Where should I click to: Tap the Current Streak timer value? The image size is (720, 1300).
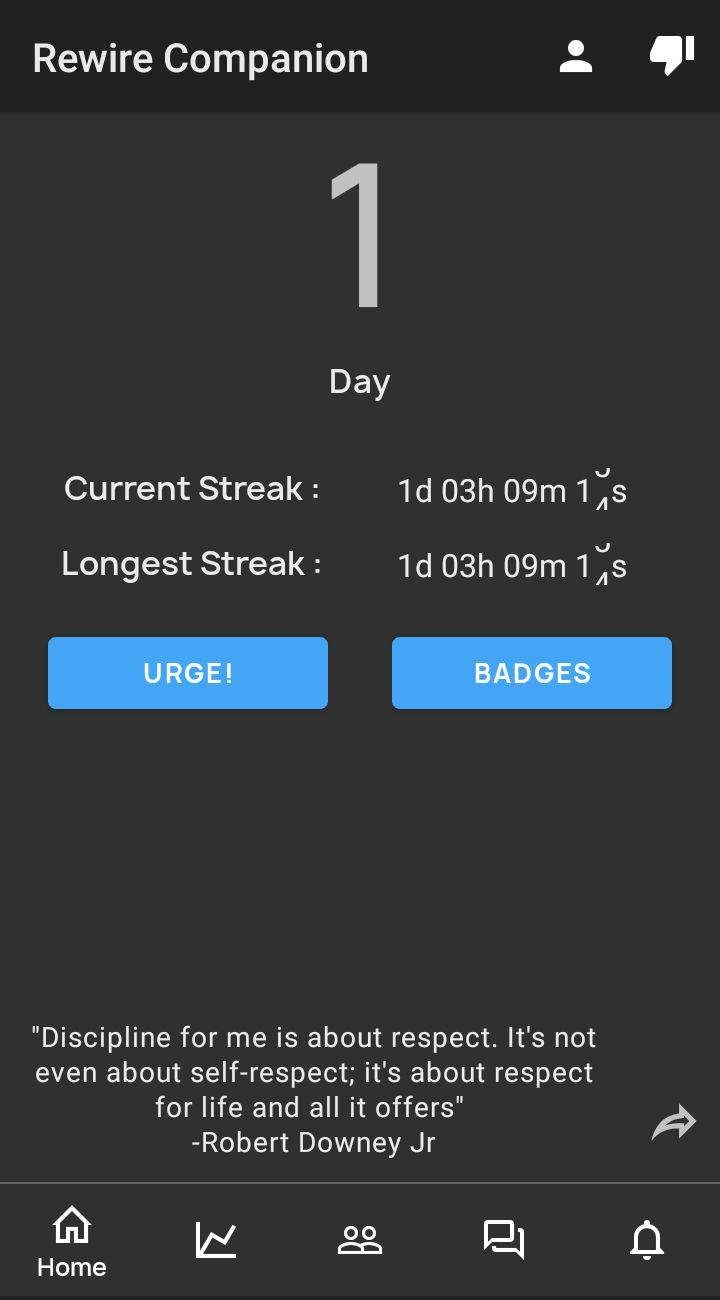511,489
